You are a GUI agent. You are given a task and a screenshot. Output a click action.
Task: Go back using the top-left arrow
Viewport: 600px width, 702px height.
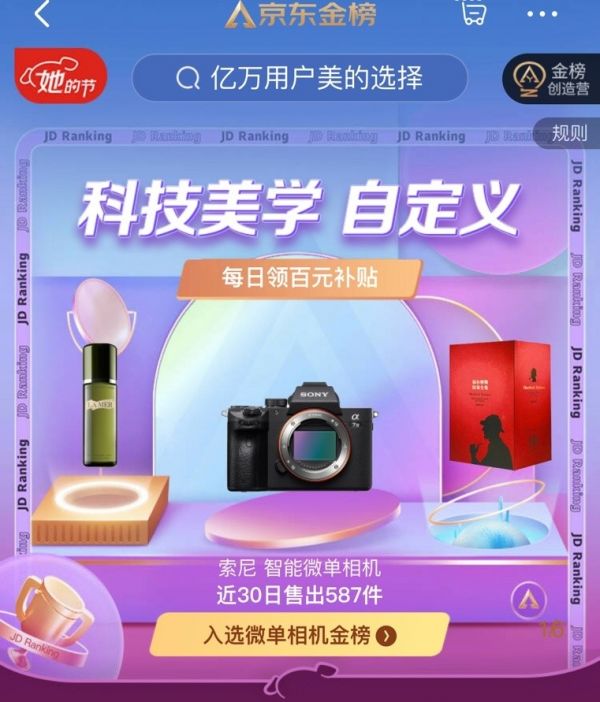[x=43, y=14]
